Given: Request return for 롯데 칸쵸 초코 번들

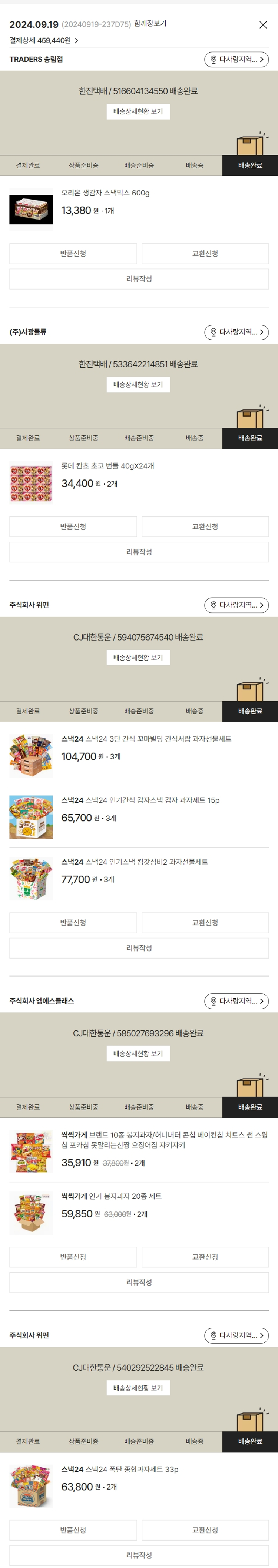Looking at the screenshot, I should pyautogui.click(x=73, y=526).
